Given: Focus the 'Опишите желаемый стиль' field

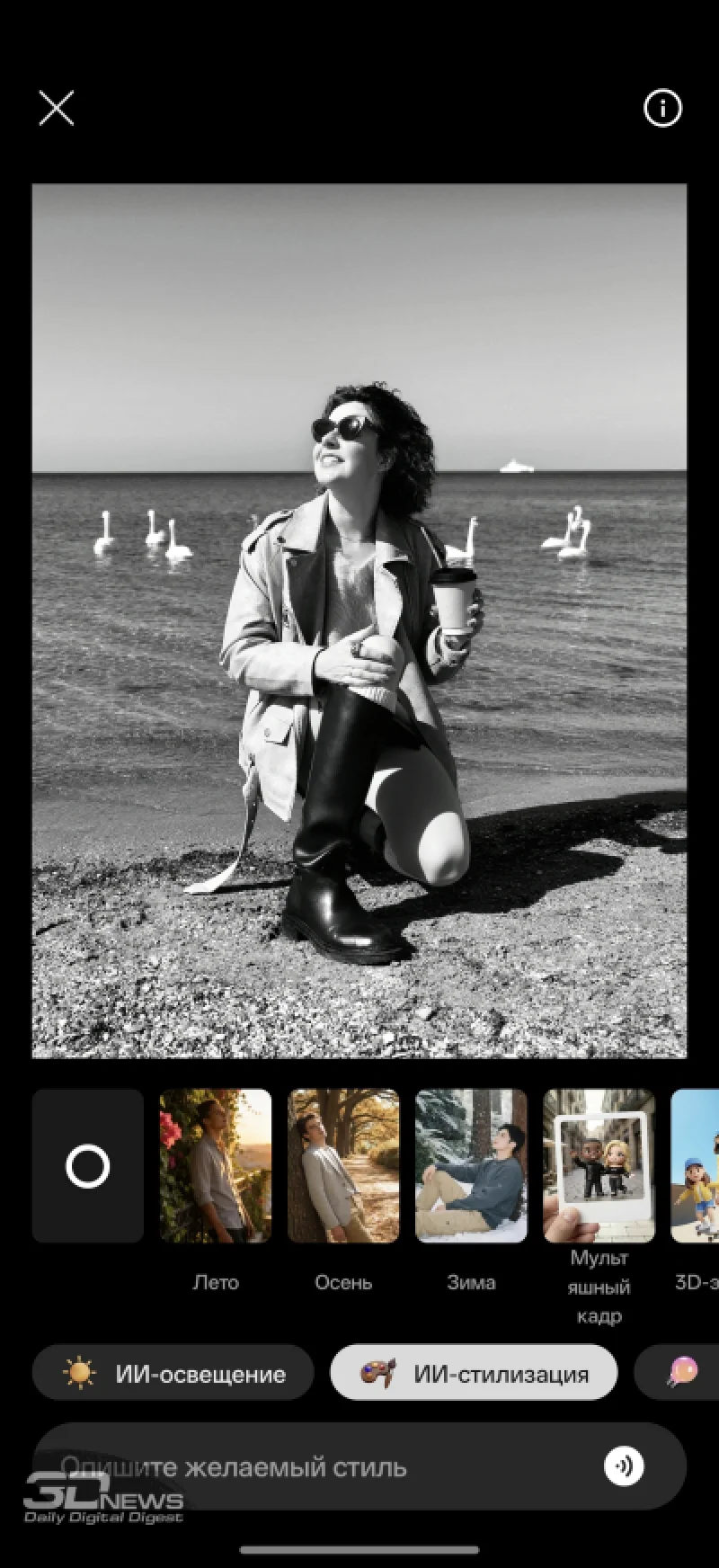Looking at the screenshot, I should pos(315,1467).
